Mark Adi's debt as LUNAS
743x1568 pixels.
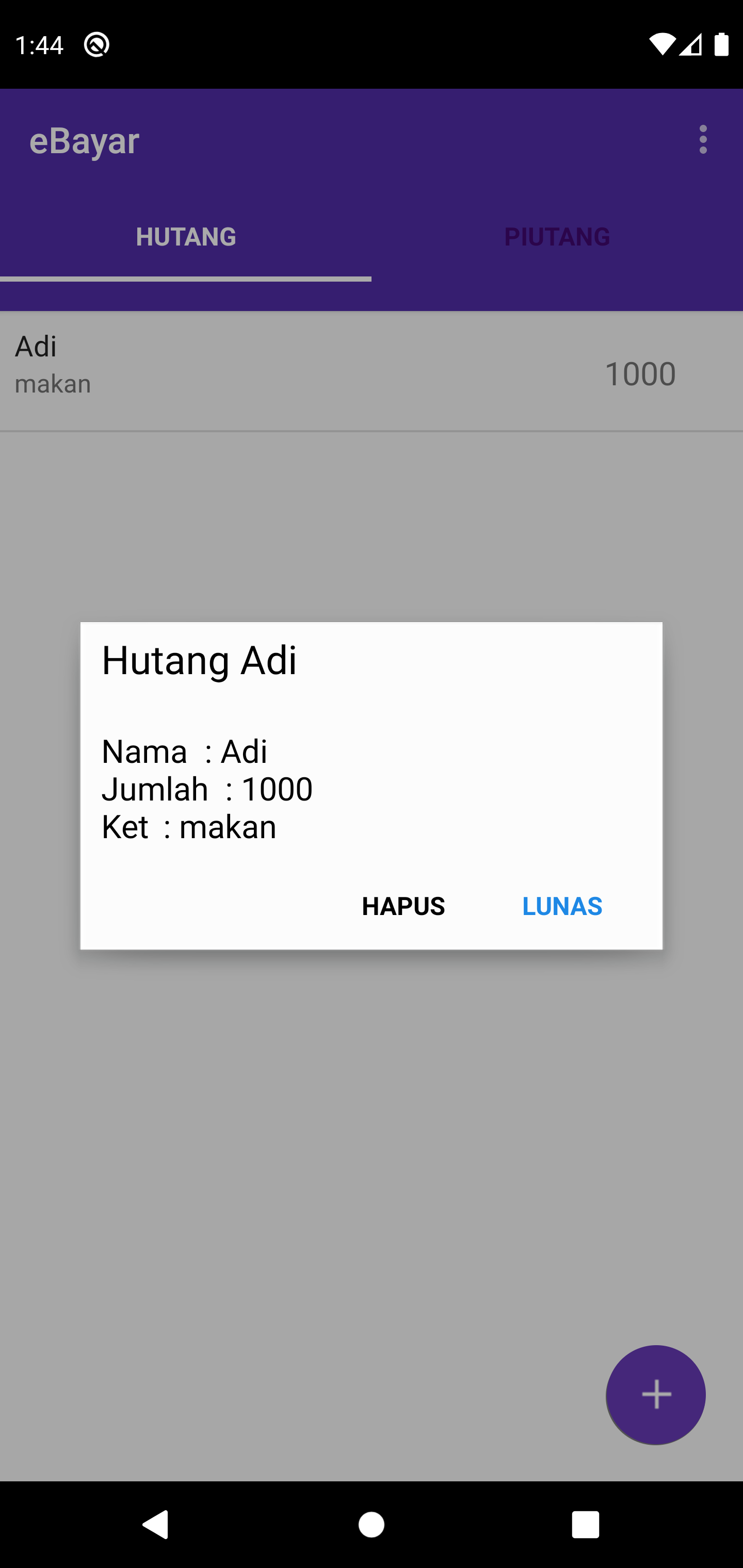561,906
